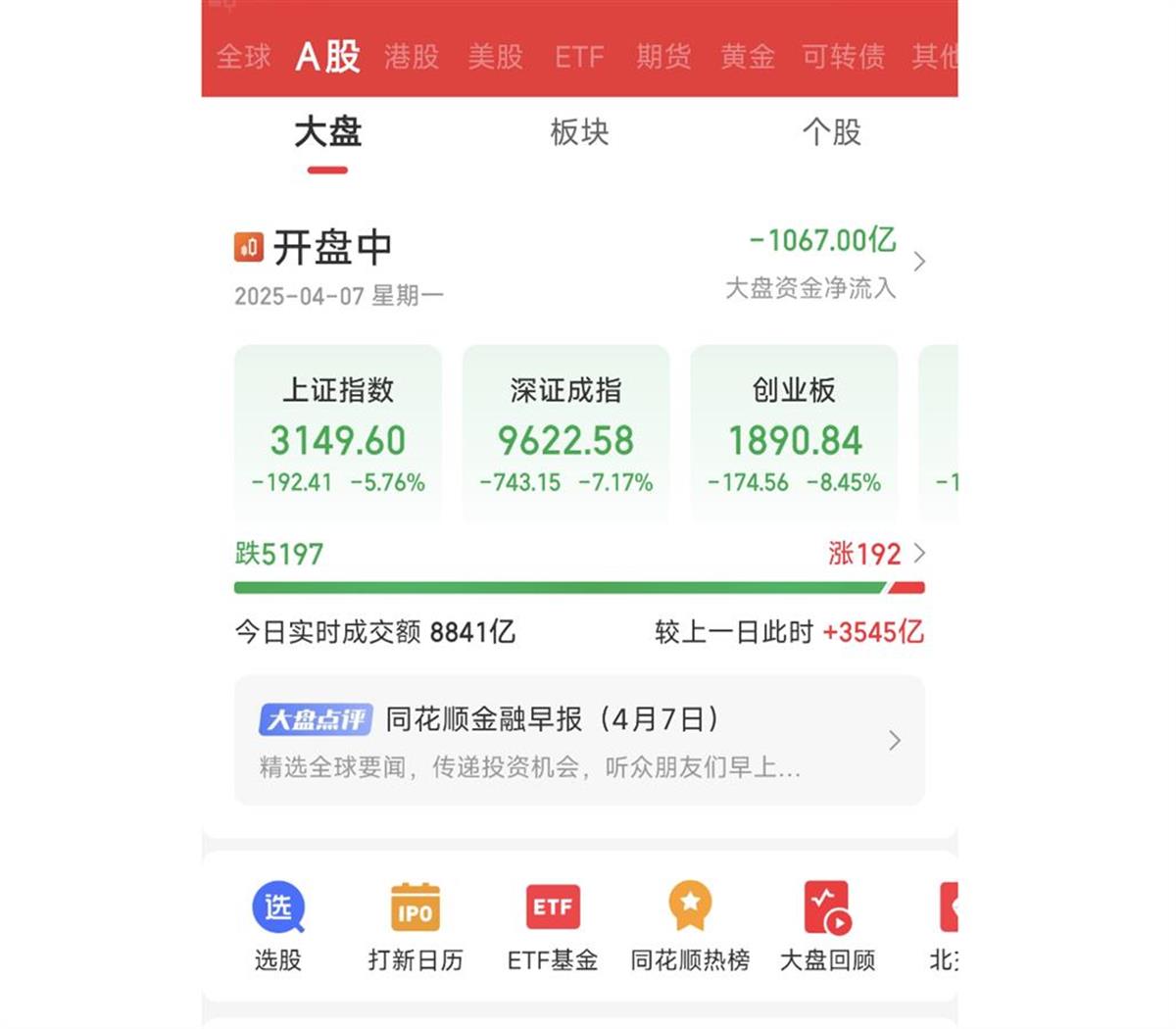The height and width of the screenshot is (1029, 1176).
Task: Open 同花顺热榜 hot list
Action: (x=690, y=926)
